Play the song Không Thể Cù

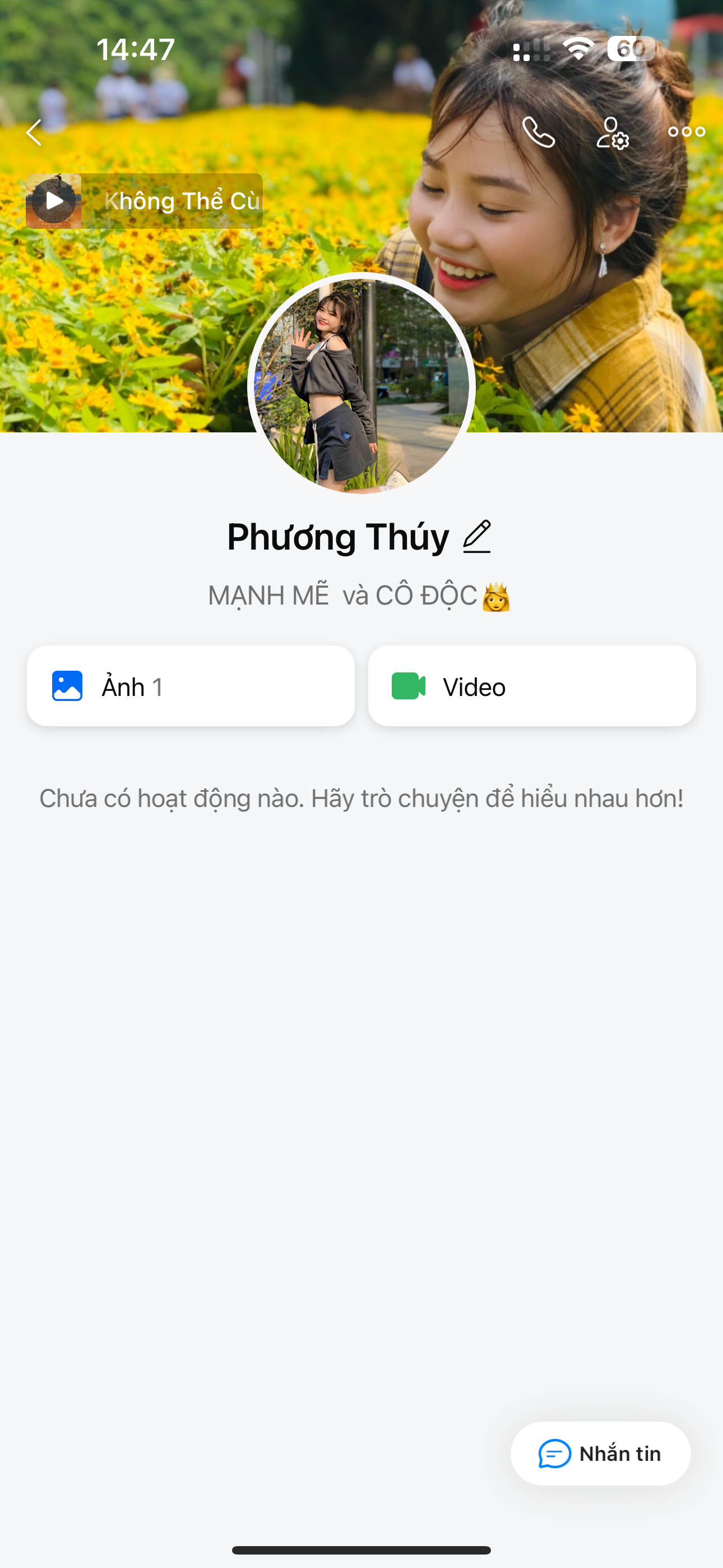pos(54,201)
